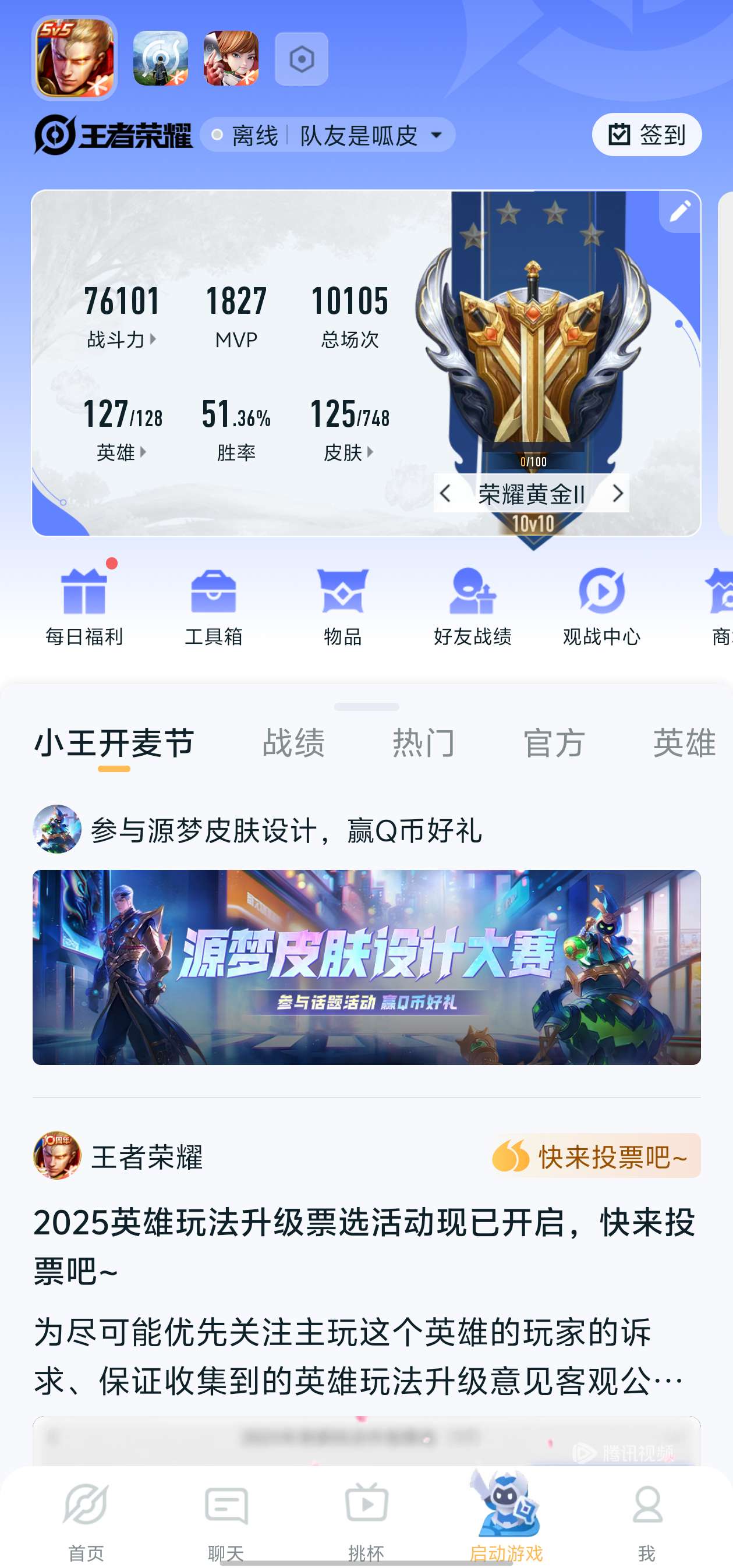This screenshot has height=1568, width=733.
Task: Switch to the 战绩 tab
Action: [293, 742]
